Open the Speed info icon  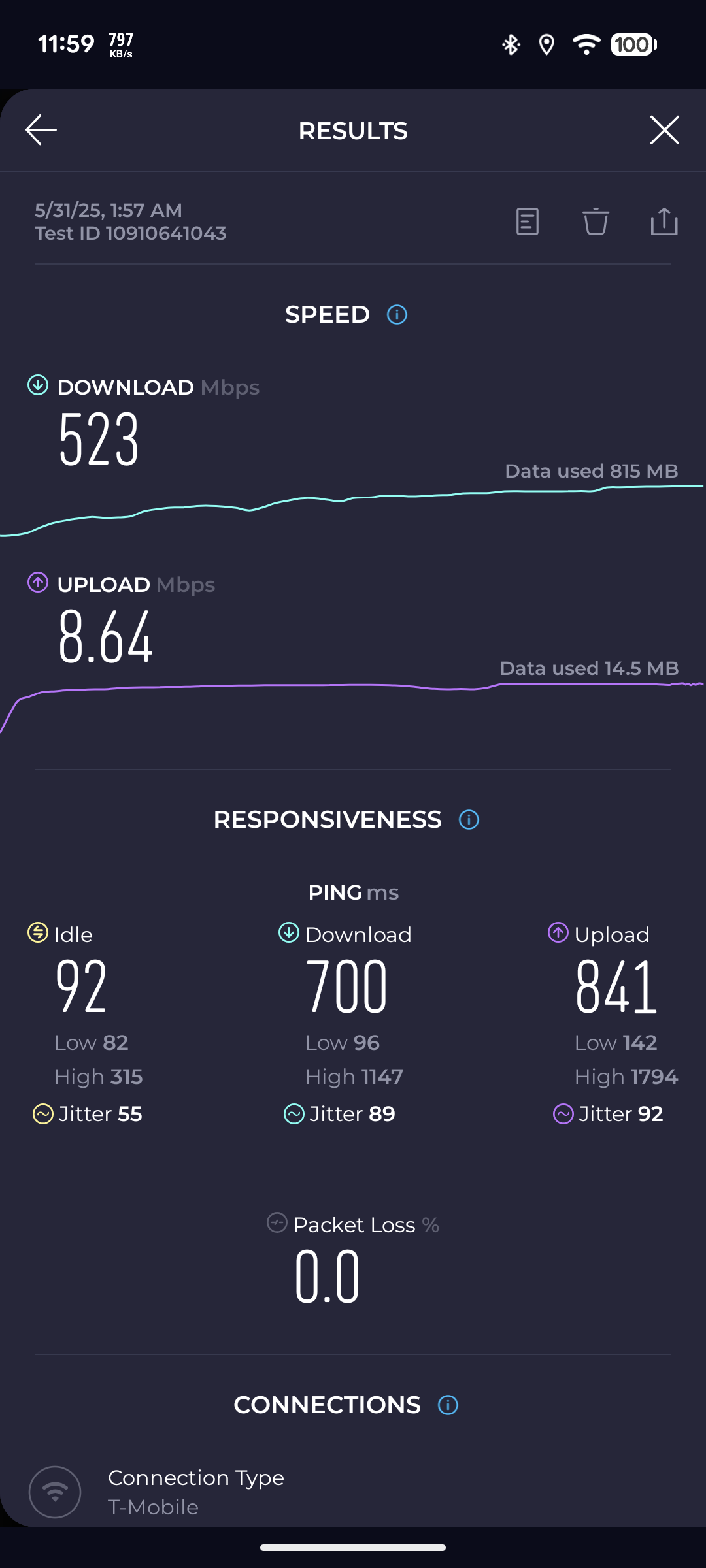pos(397,315)
